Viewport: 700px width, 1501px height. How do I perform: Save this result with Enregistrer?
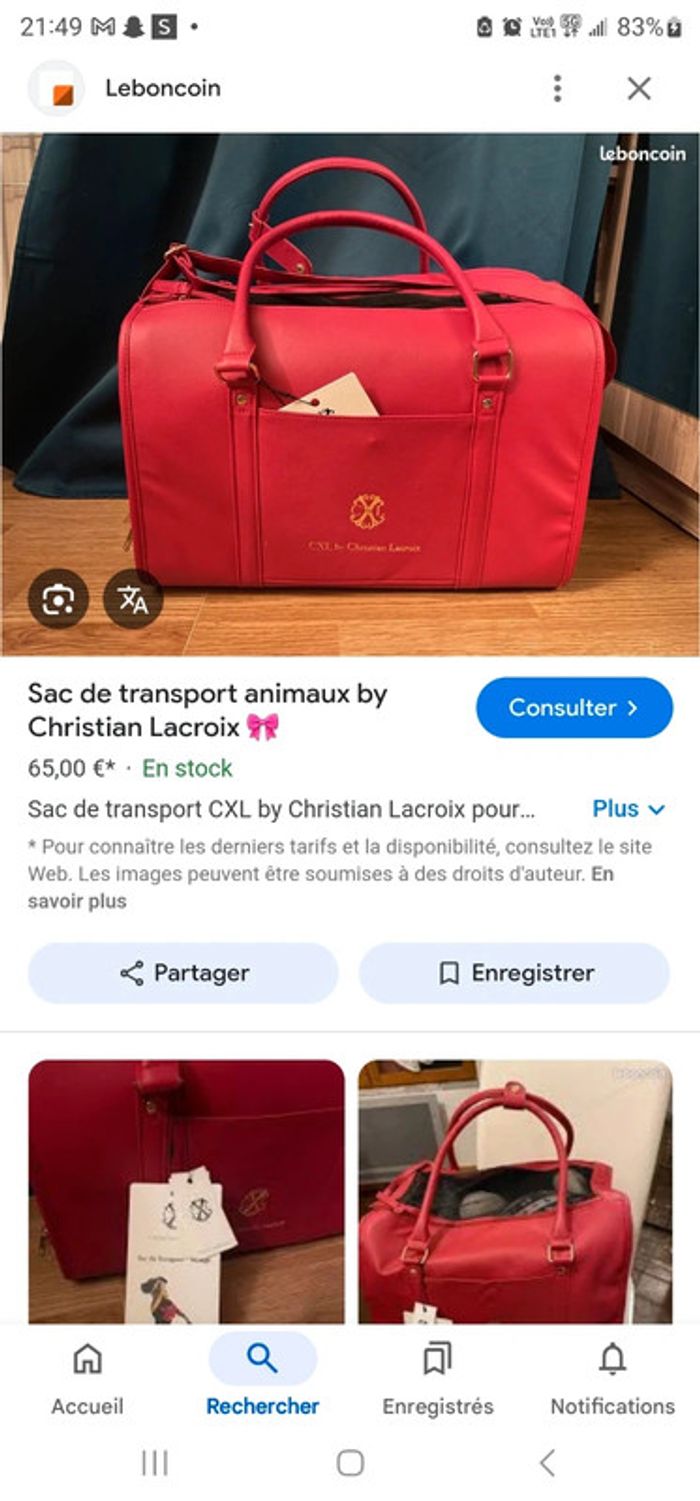click(x=514, y=973)
